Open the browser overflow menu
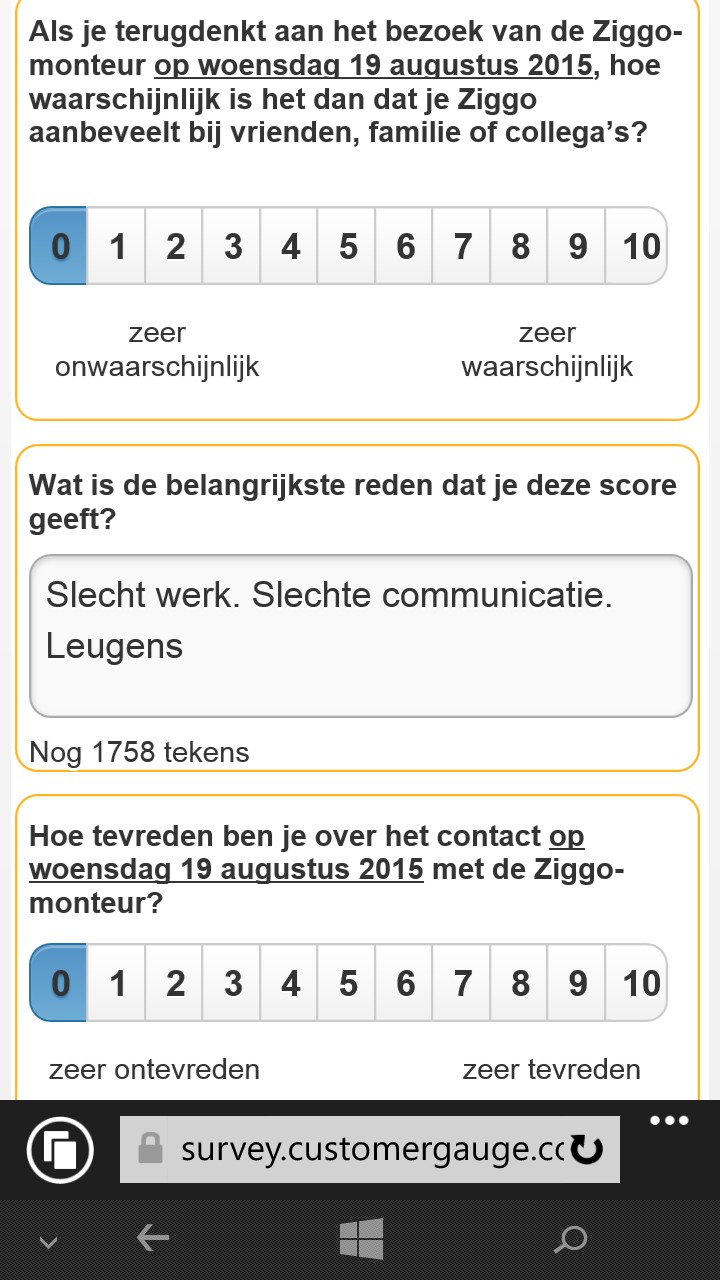 click(669, 1120)
